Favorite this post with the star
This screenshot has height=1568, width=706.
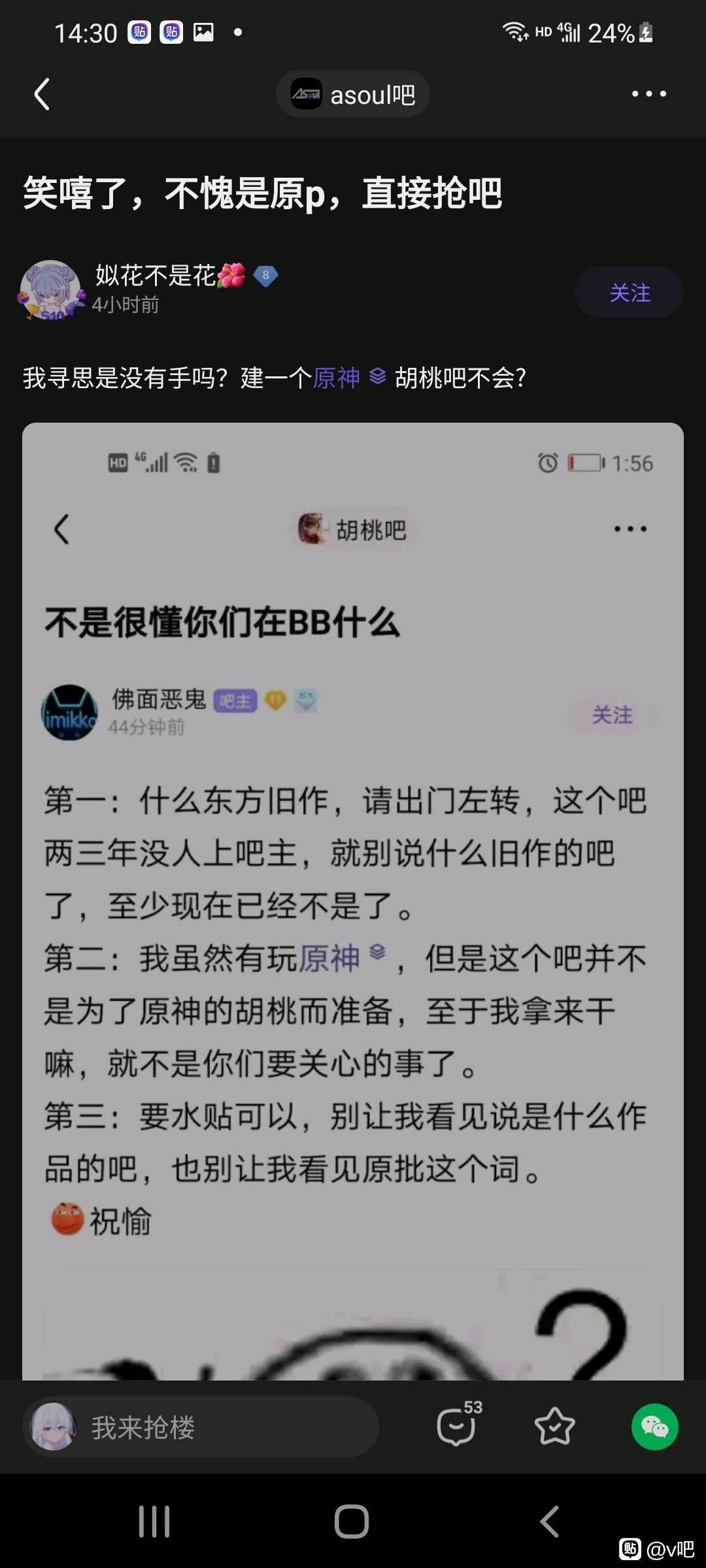(x=554, y=1427)
